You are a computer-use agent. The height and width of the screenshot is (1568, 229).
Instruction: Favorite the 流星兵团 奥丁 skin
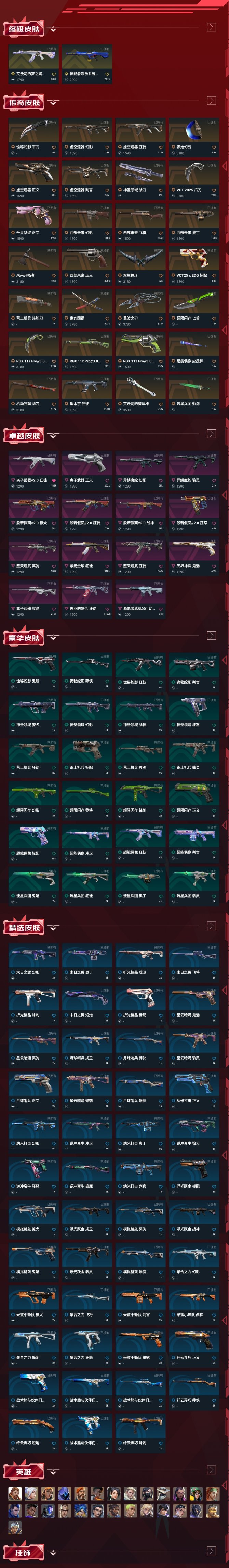pyautogui.click(x=161, y=896)
